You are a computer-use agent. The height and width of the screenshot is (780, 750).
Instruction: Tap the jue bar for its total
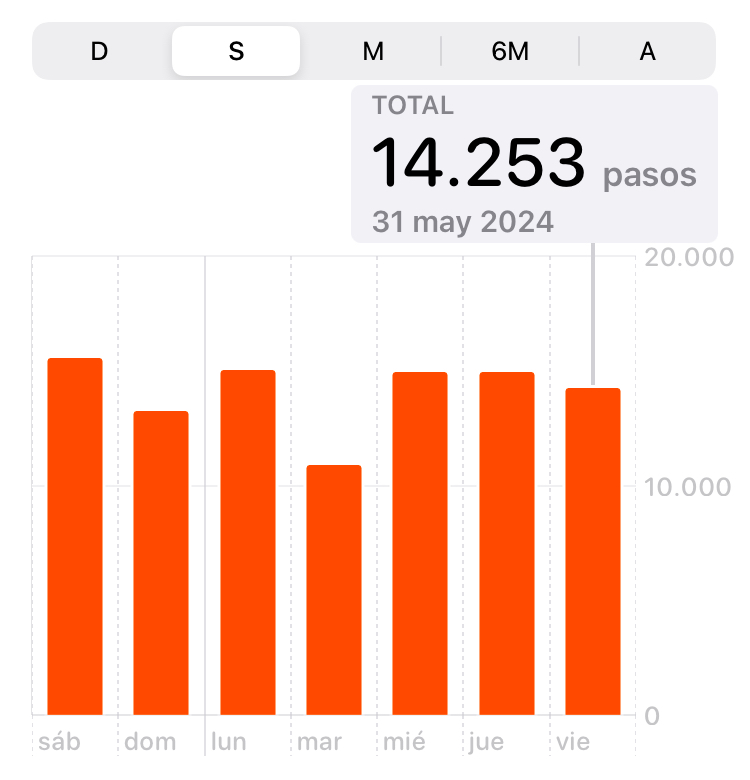(x=507, y=544)
